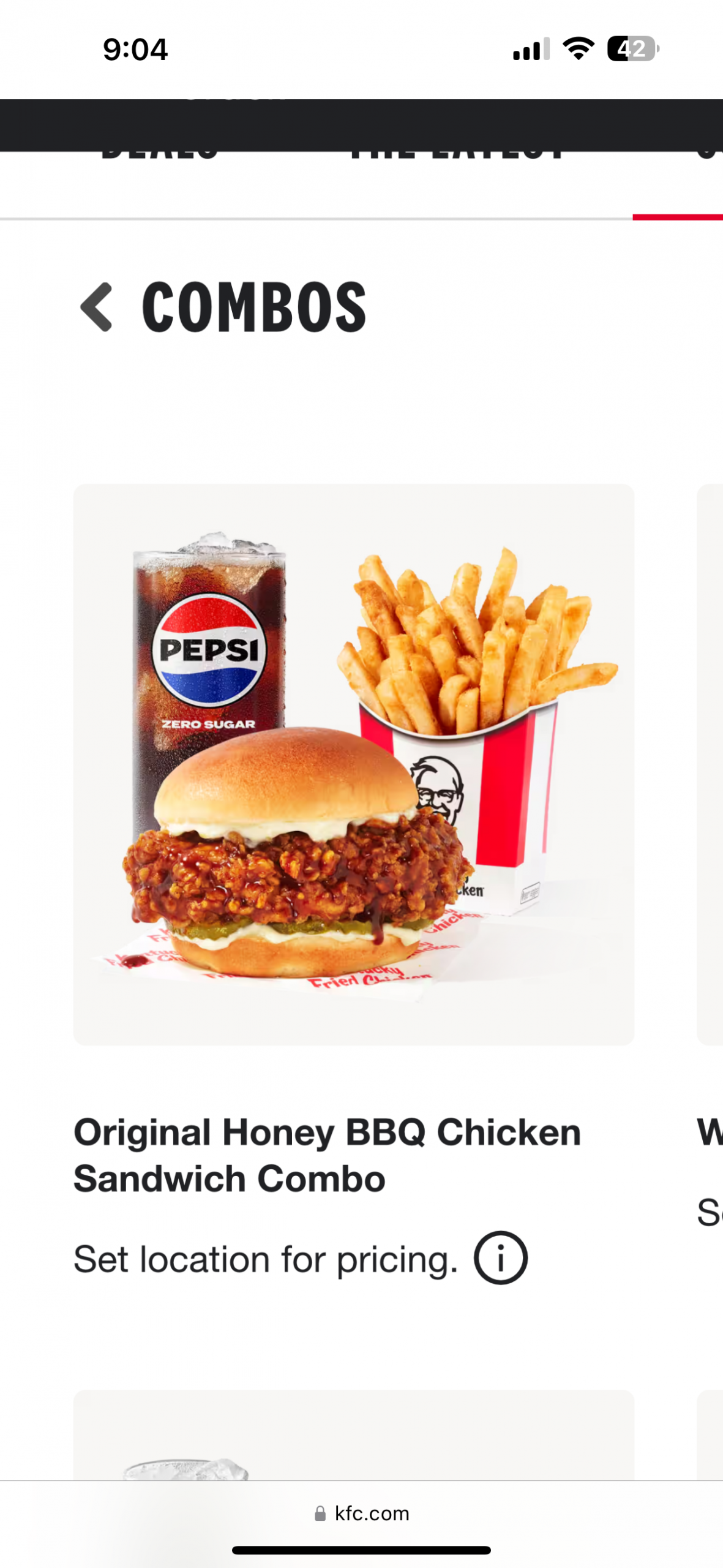Open pricing info icon beside Set location
Image resolution: width=723 pixels, height=1568 pixels.
pos(500,1258)
